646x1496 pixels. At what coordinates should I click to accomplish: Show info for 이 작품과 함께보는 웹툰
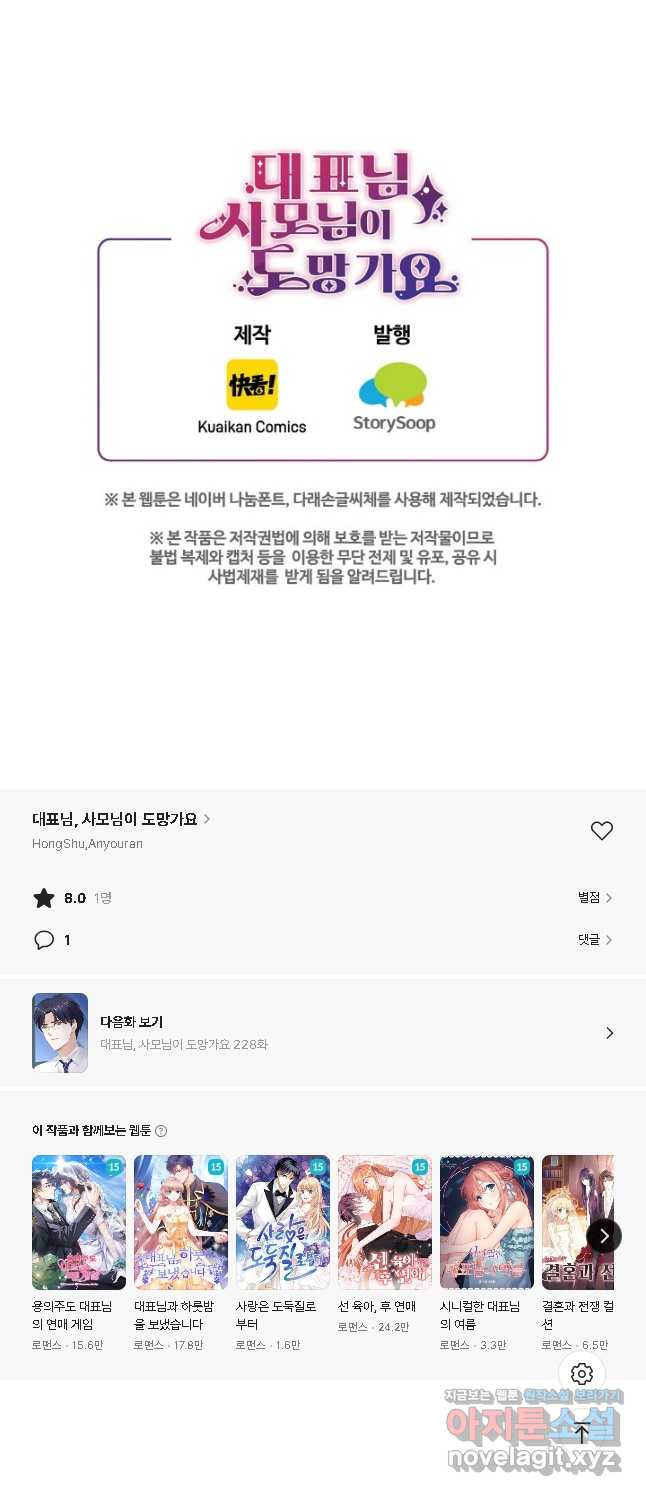point(161,1131)
